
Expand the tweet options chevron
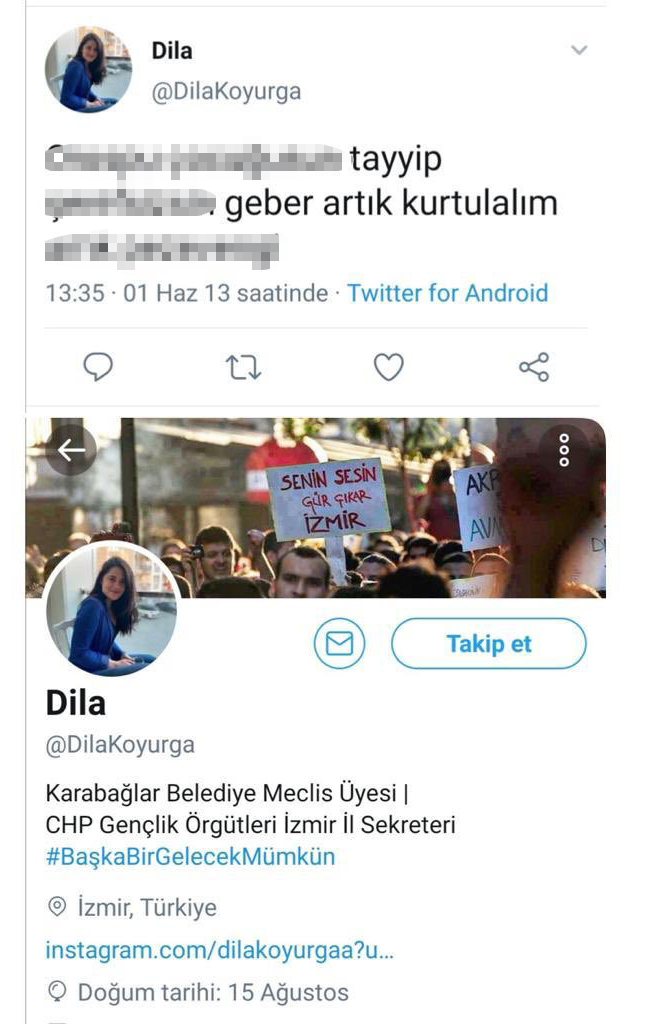pyautogui.click(x=579, y=50)
